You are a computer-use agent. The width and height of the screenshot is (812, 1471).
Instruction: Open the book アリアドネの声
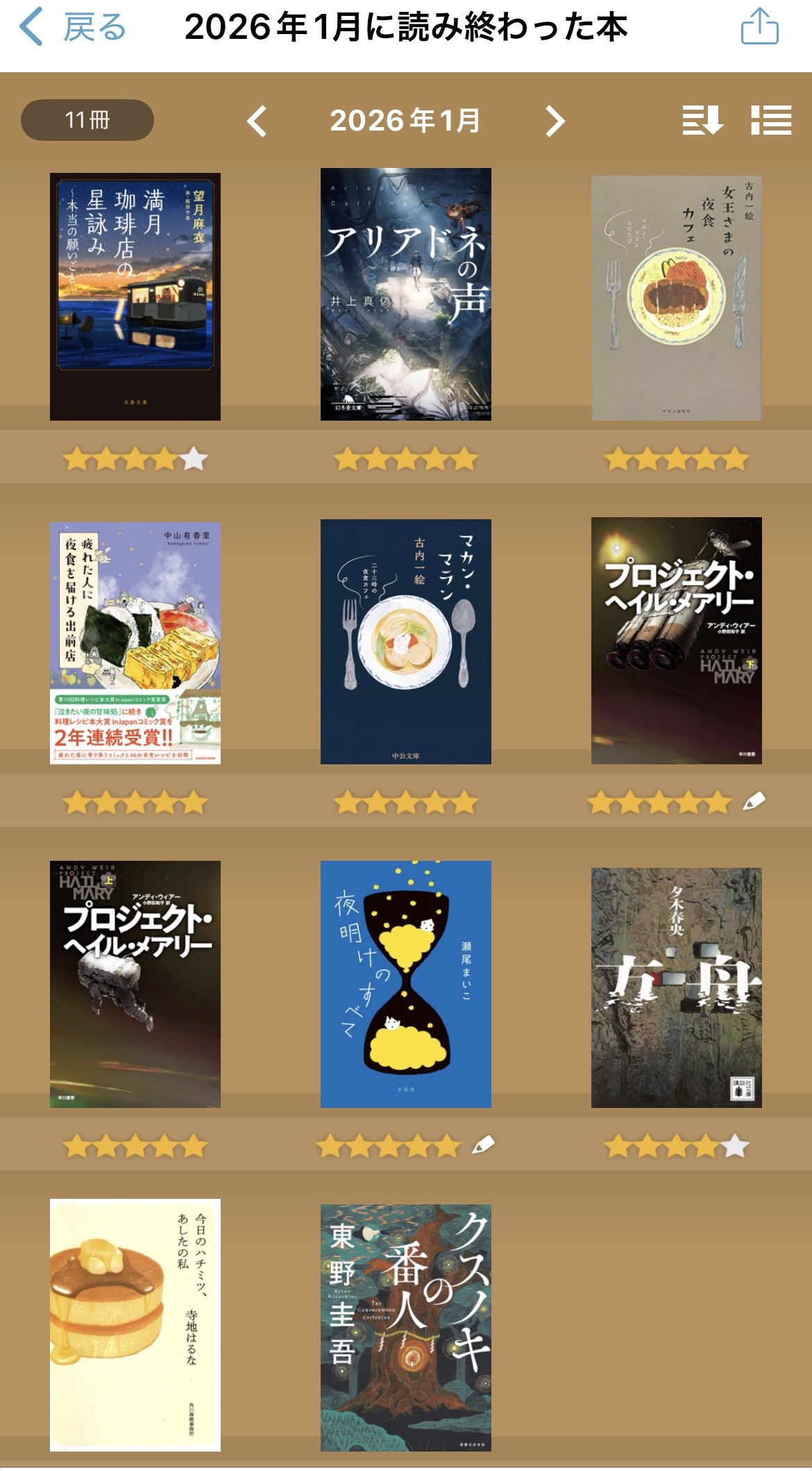coord(406,294)
